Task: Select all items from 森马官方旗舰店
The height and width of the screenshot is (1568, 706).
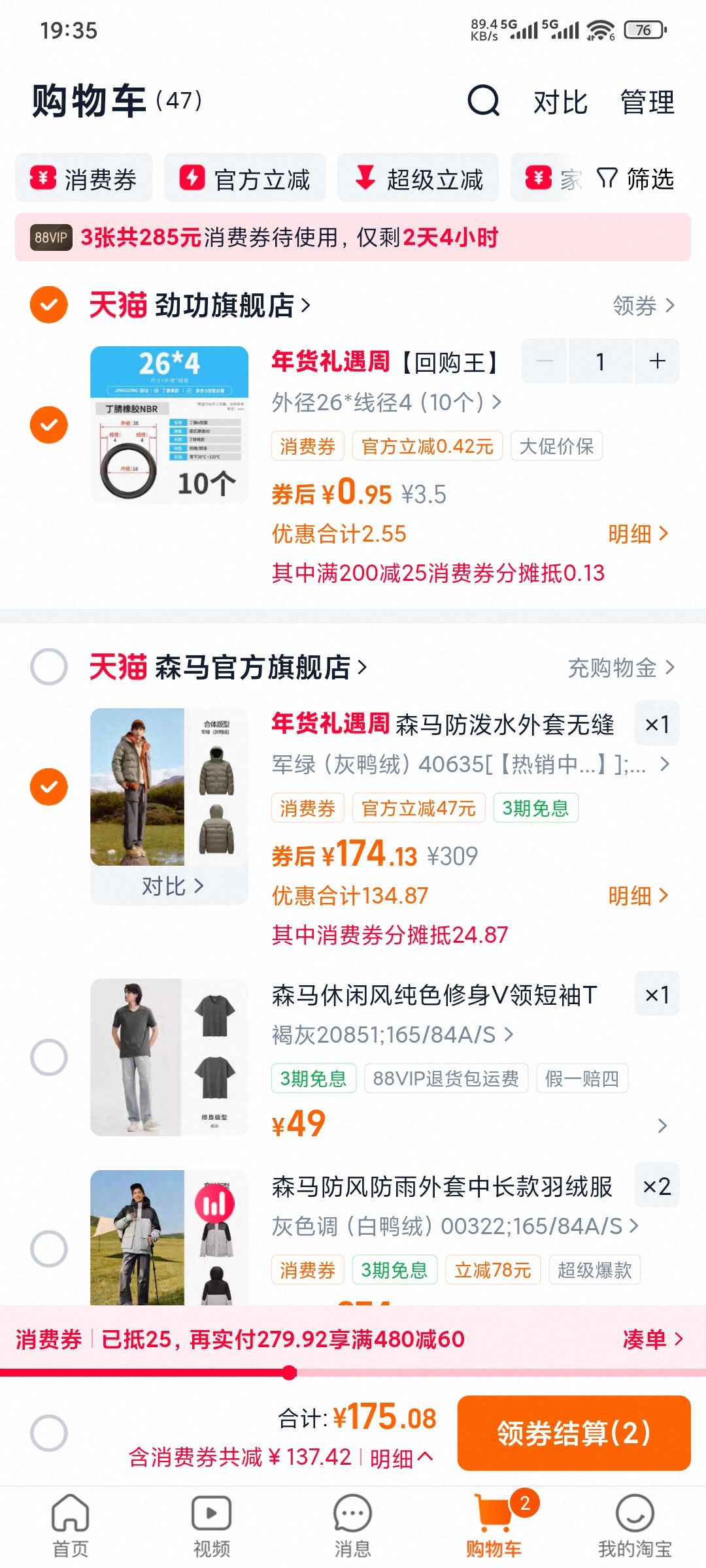Action: click(x=49, y=666)
